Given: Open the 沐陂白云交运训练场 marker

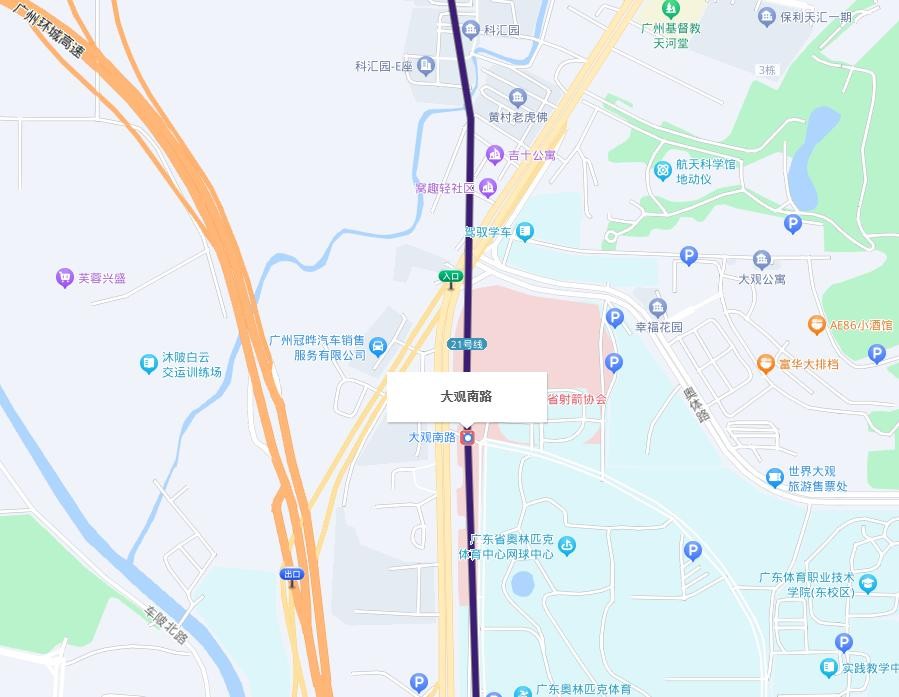Looking at the screenshot, I should tap(149, 365).
